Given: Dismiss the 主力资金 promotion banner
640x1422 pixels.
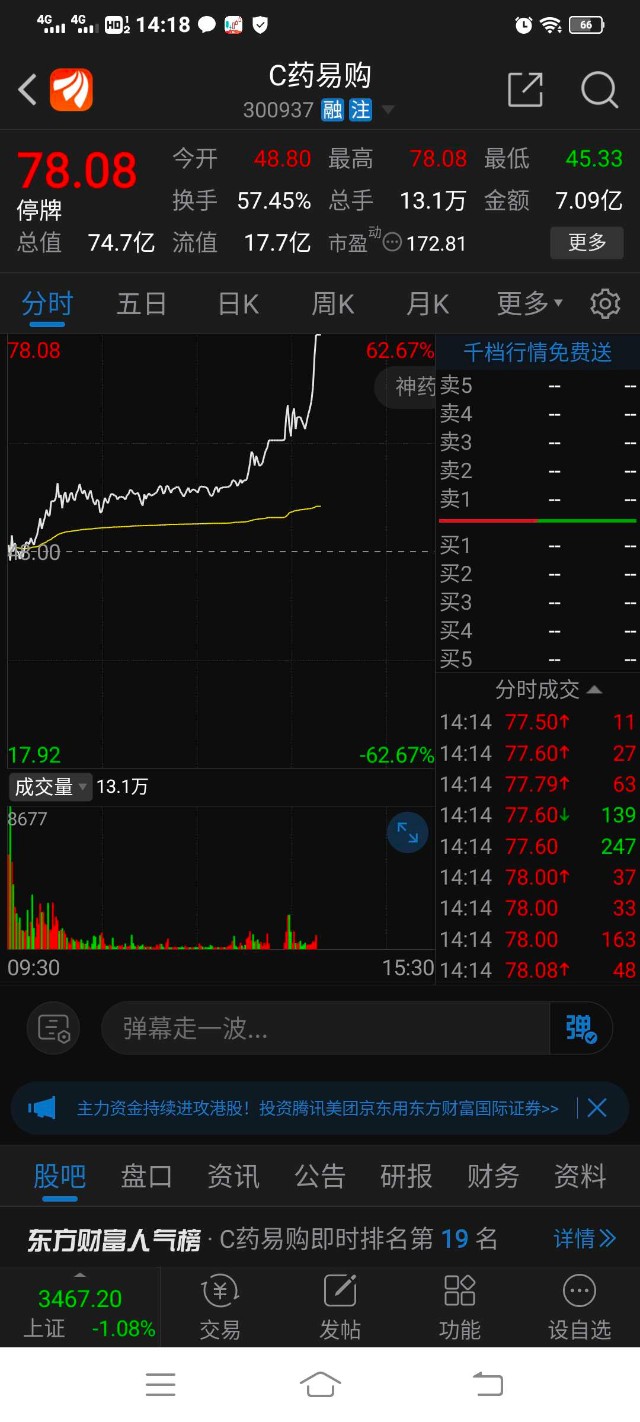Looking at the screenshot, I should coord(597,1107).
